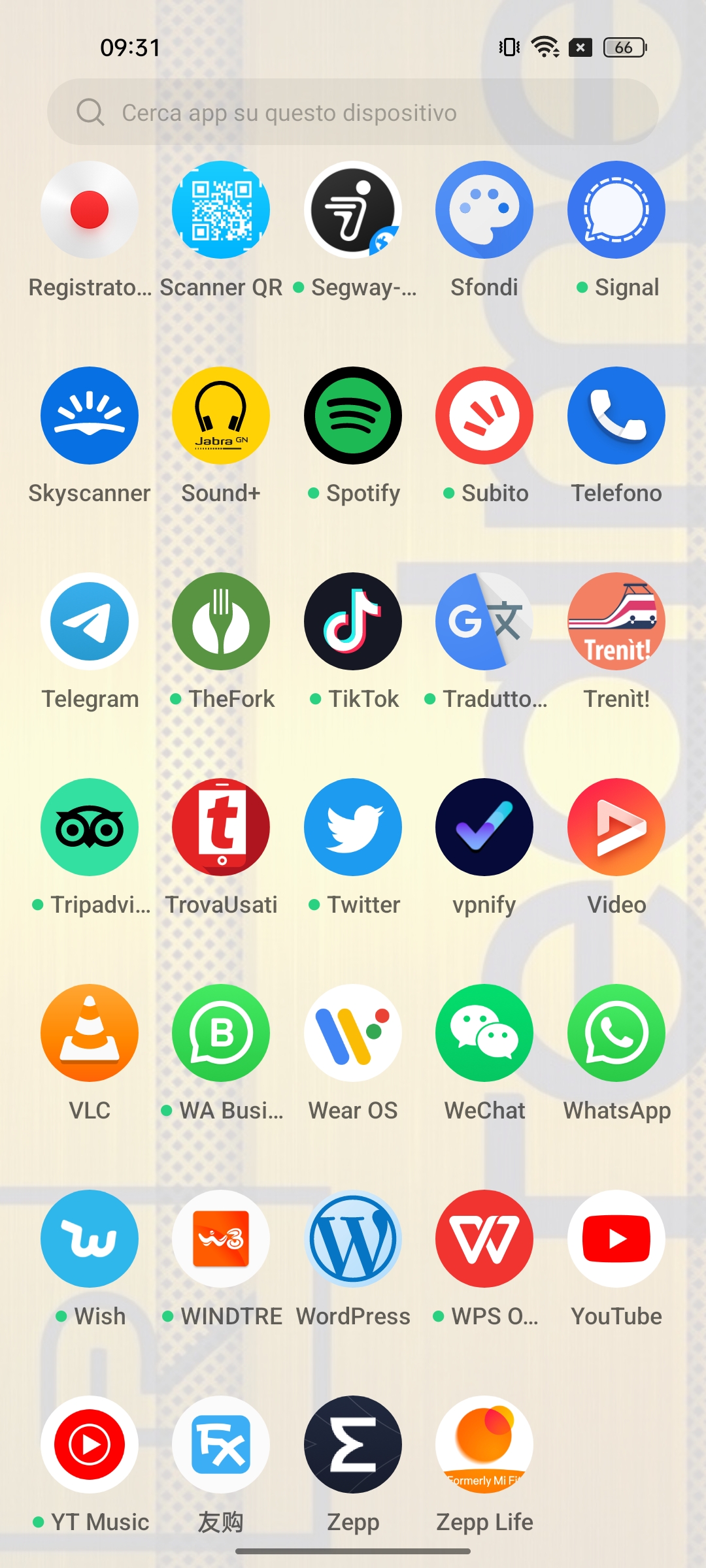Launch WeChat
Screen dimensions: 706x1568
tap(484, 1034)
